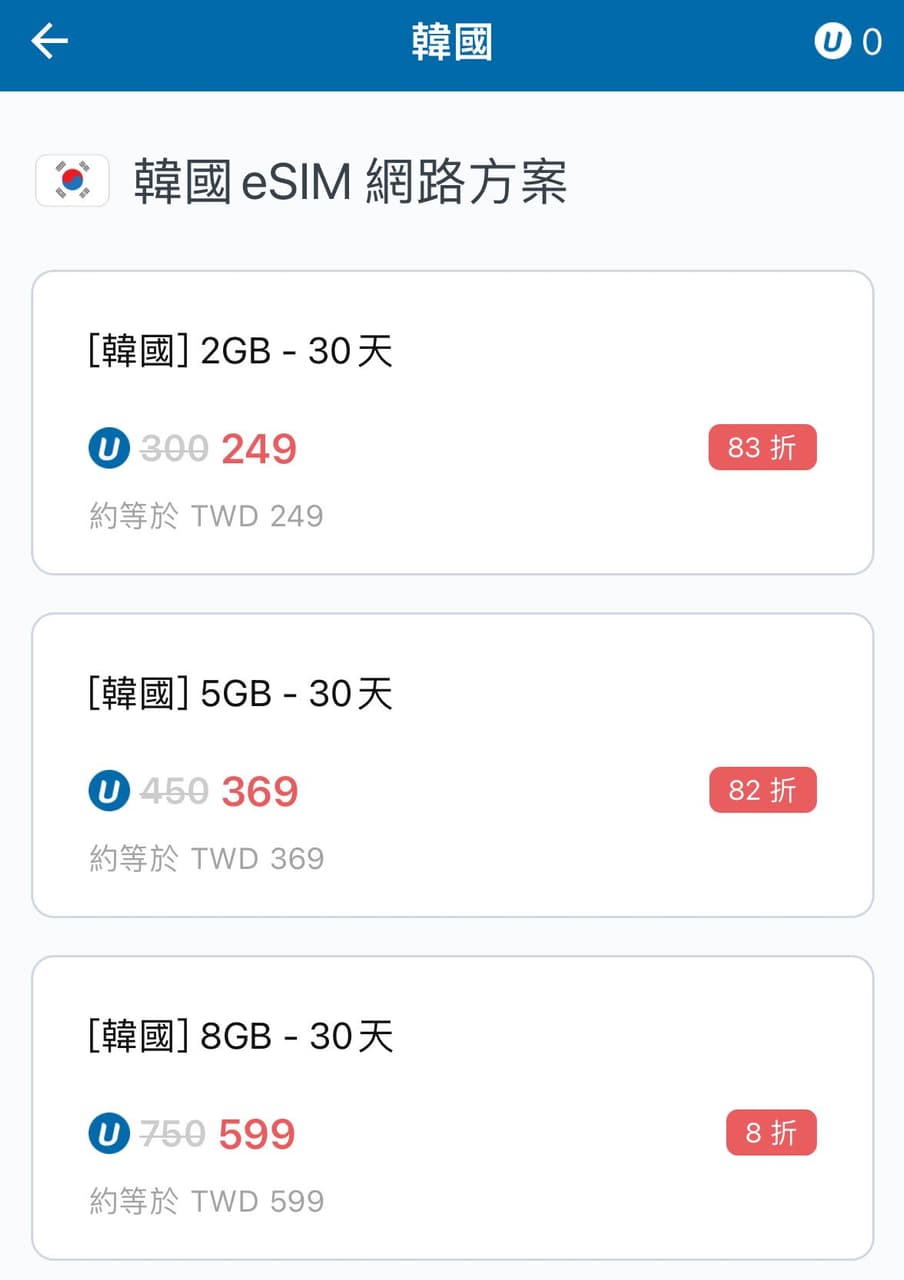
Task: Open the 韓國 8GB - 30天 plan
Action: pyautogui.click(x=452, y=1106)
